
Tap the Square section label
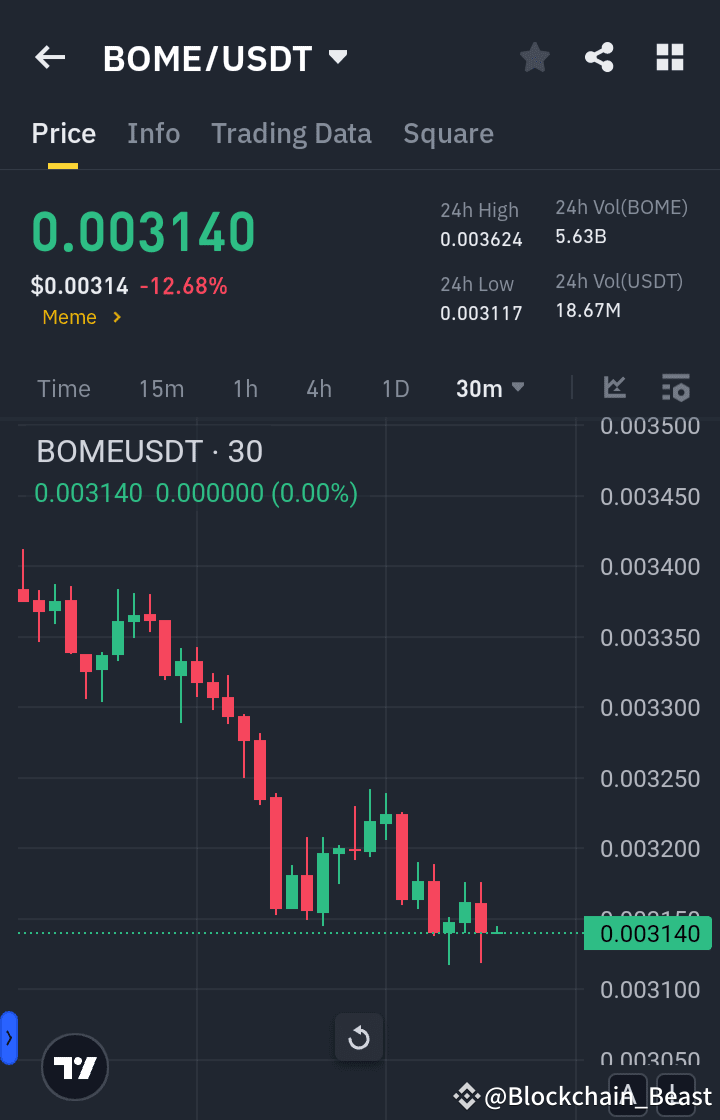[x=448, y=133]
